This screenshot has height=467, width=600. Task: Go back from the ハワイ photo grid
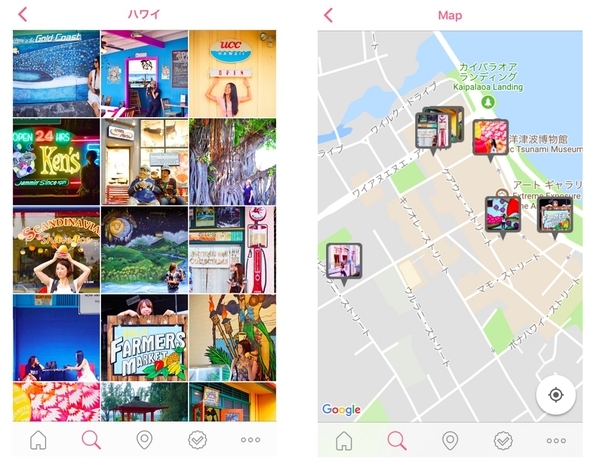[x=23, y=15]
